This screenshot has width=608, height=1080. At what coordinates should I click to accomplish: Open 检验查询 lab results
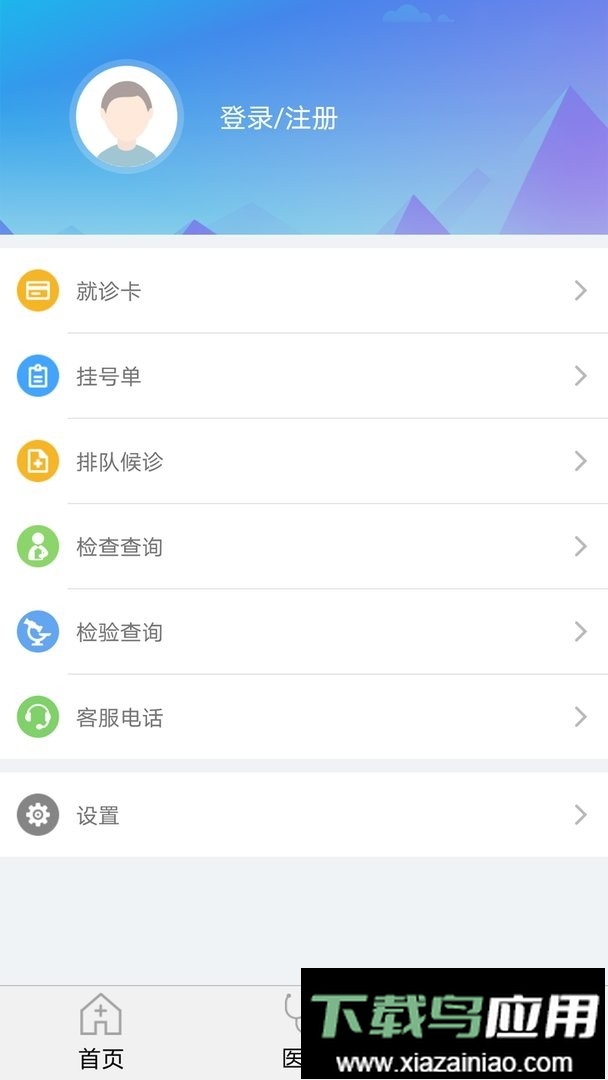click(304, 632)
